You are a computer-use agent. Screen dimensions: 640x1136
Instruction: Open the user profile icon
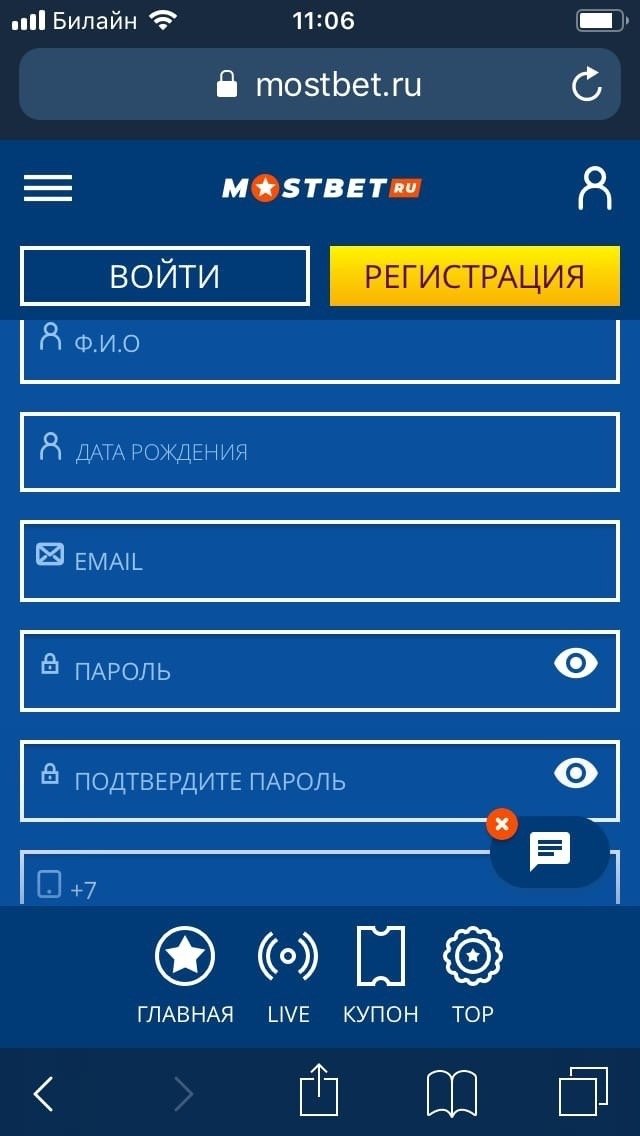[594, 188]
